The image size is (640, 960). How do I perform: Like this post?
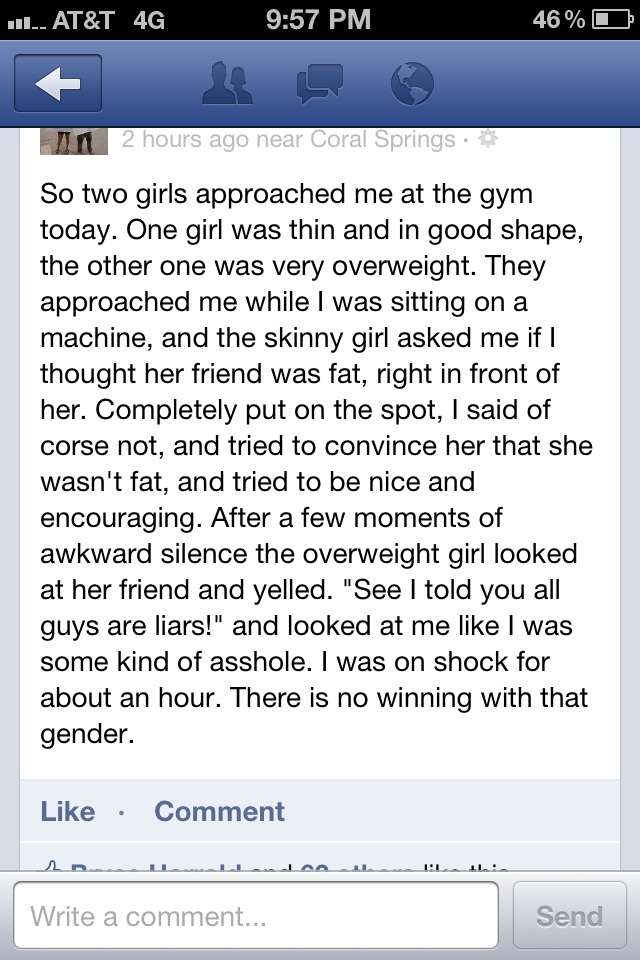tap(68, 811)
